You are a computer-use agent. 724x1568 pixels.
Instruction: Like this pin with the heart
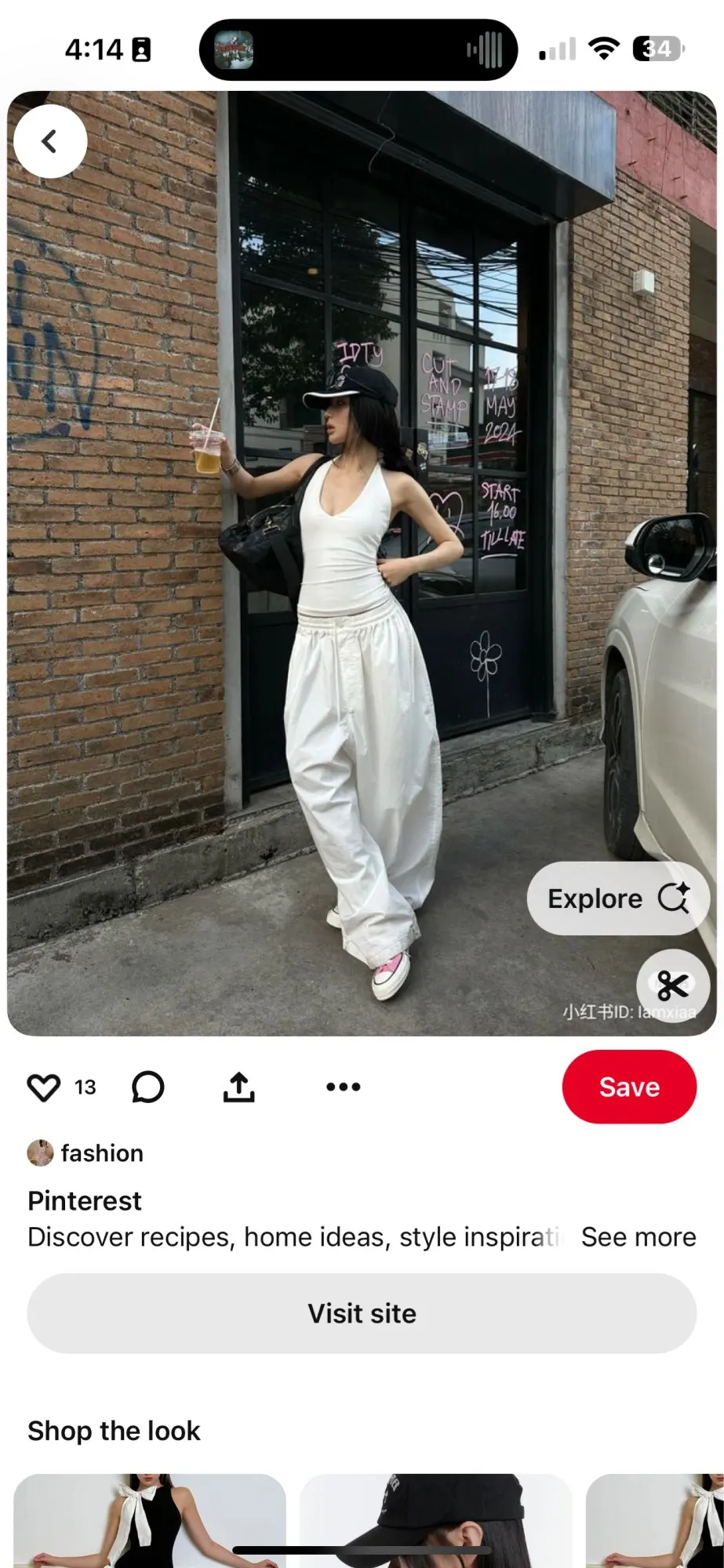click(x=44, y=1087)
